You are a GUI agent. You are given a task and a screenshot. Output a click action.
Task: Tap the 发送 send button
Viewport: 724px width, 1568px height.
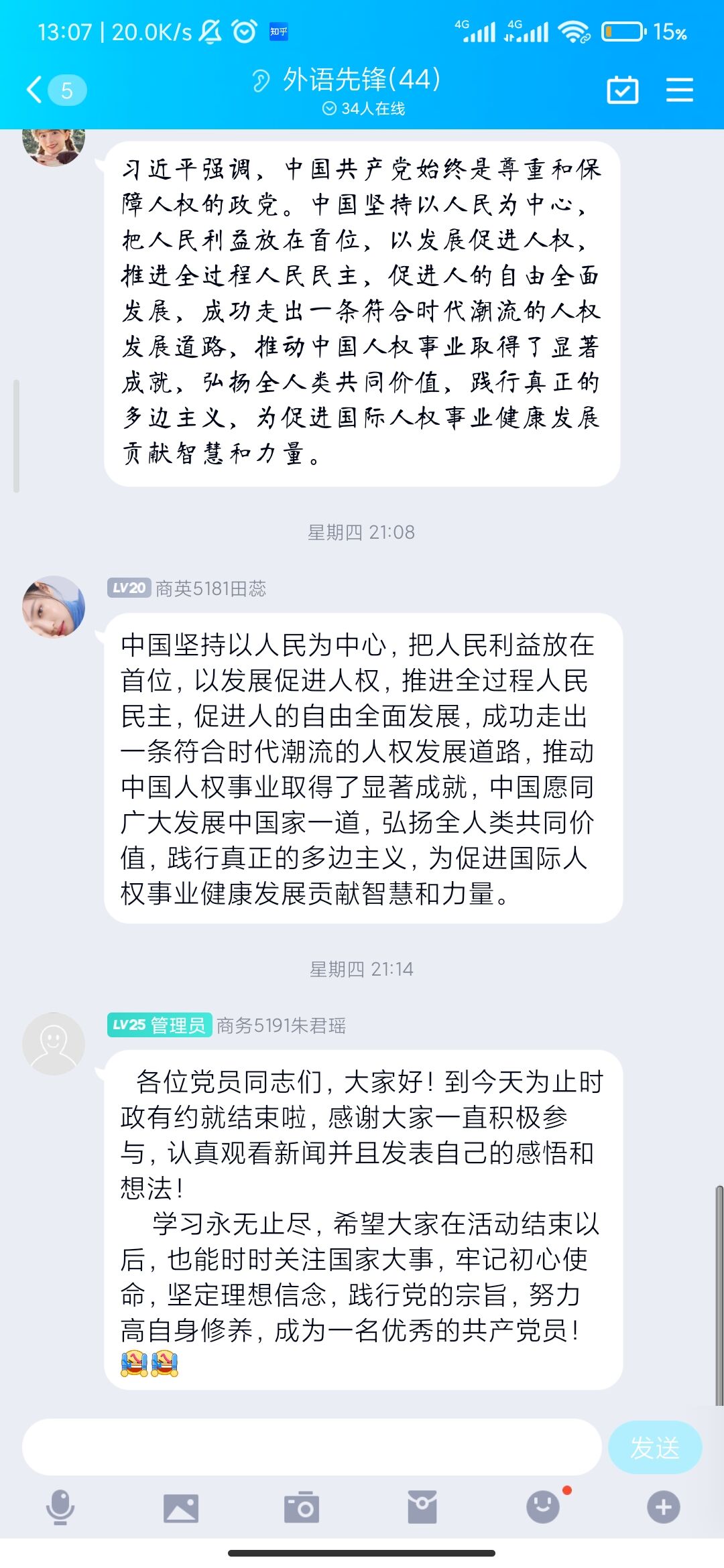[x=654, y=1447]
